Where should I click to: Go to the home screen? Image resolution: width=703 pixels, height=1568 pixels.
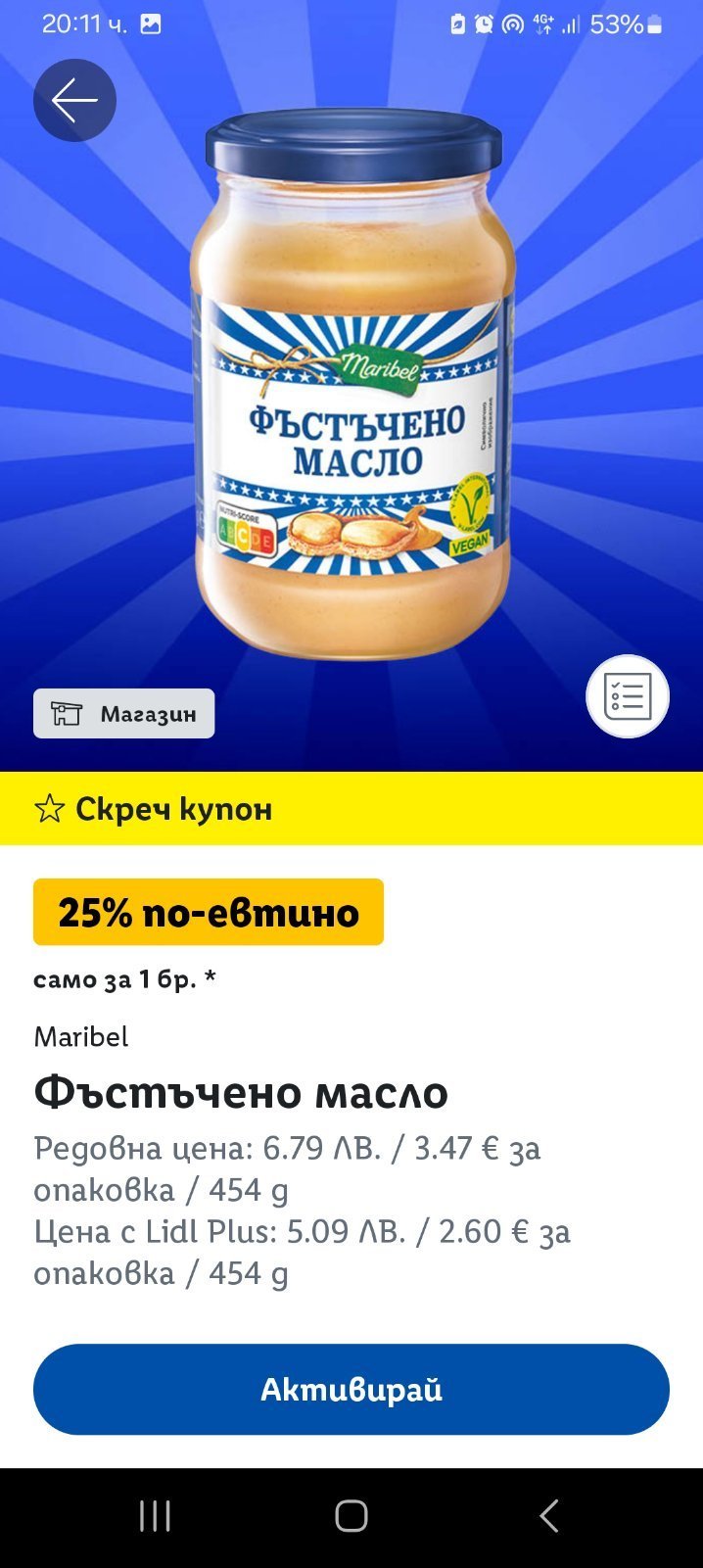pos(351,1516)
